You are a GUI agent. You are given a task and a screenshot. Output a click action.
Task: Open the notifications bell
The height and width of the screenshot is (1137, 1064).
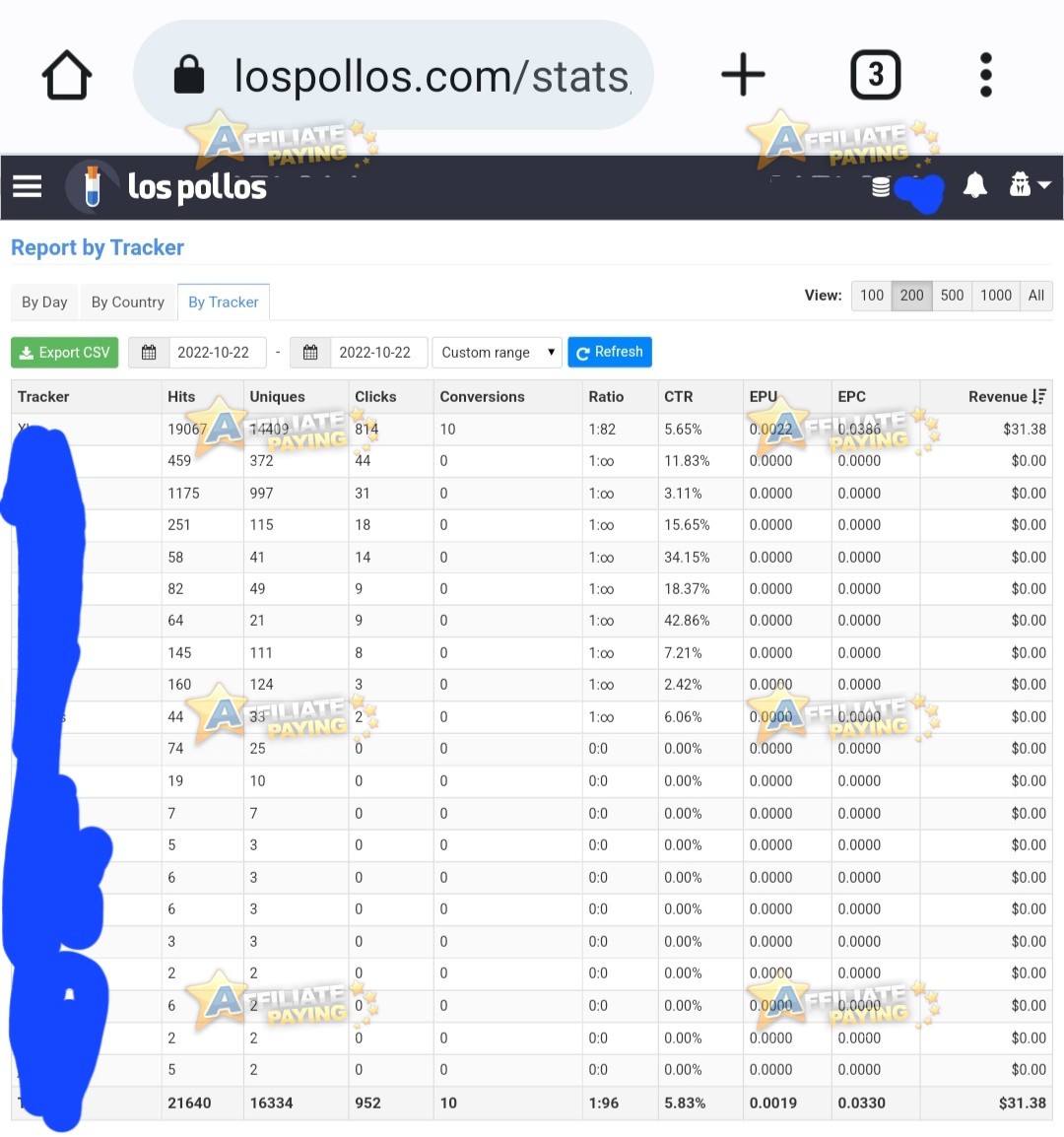974,185
